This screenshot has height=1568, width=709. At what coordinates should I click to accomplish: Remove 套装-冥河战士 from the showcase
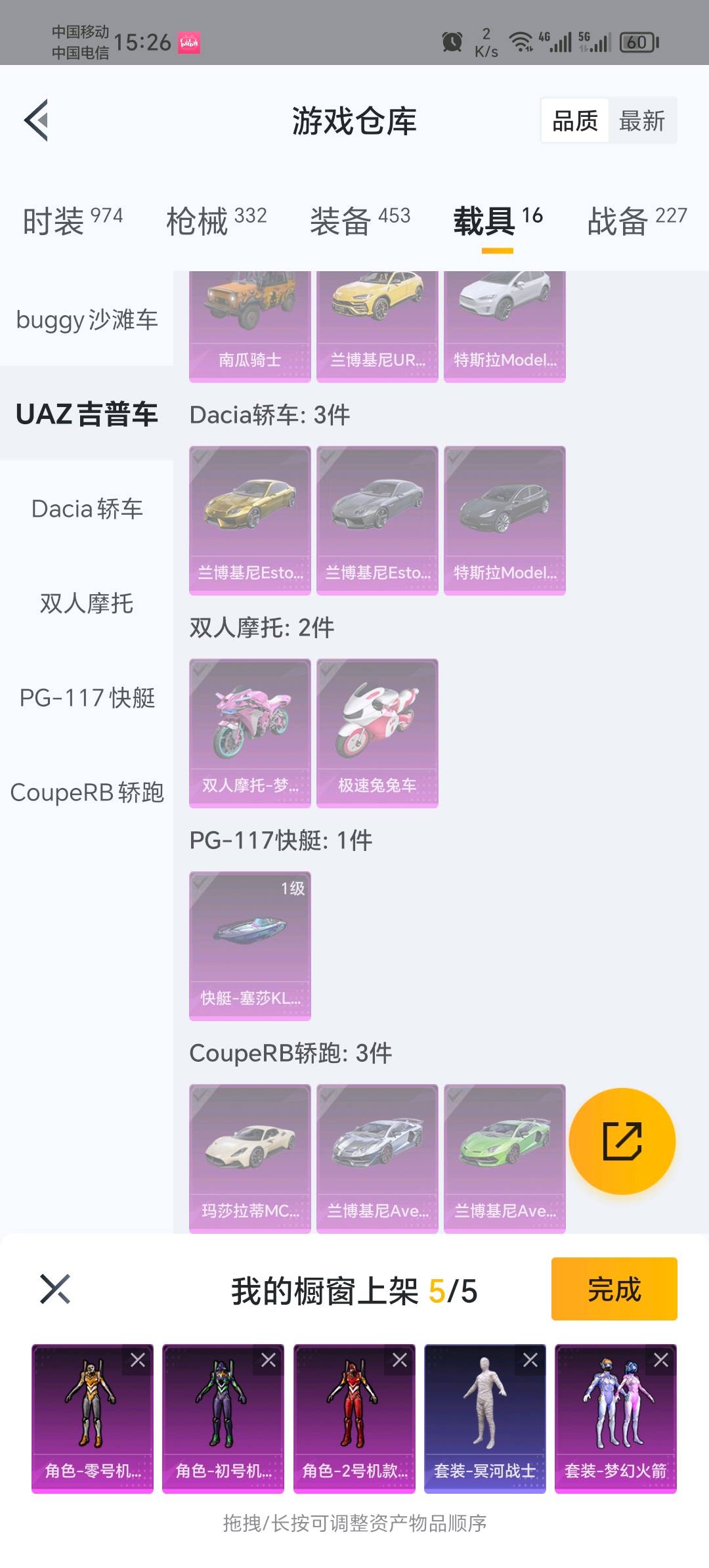(x=530, y=1360)
